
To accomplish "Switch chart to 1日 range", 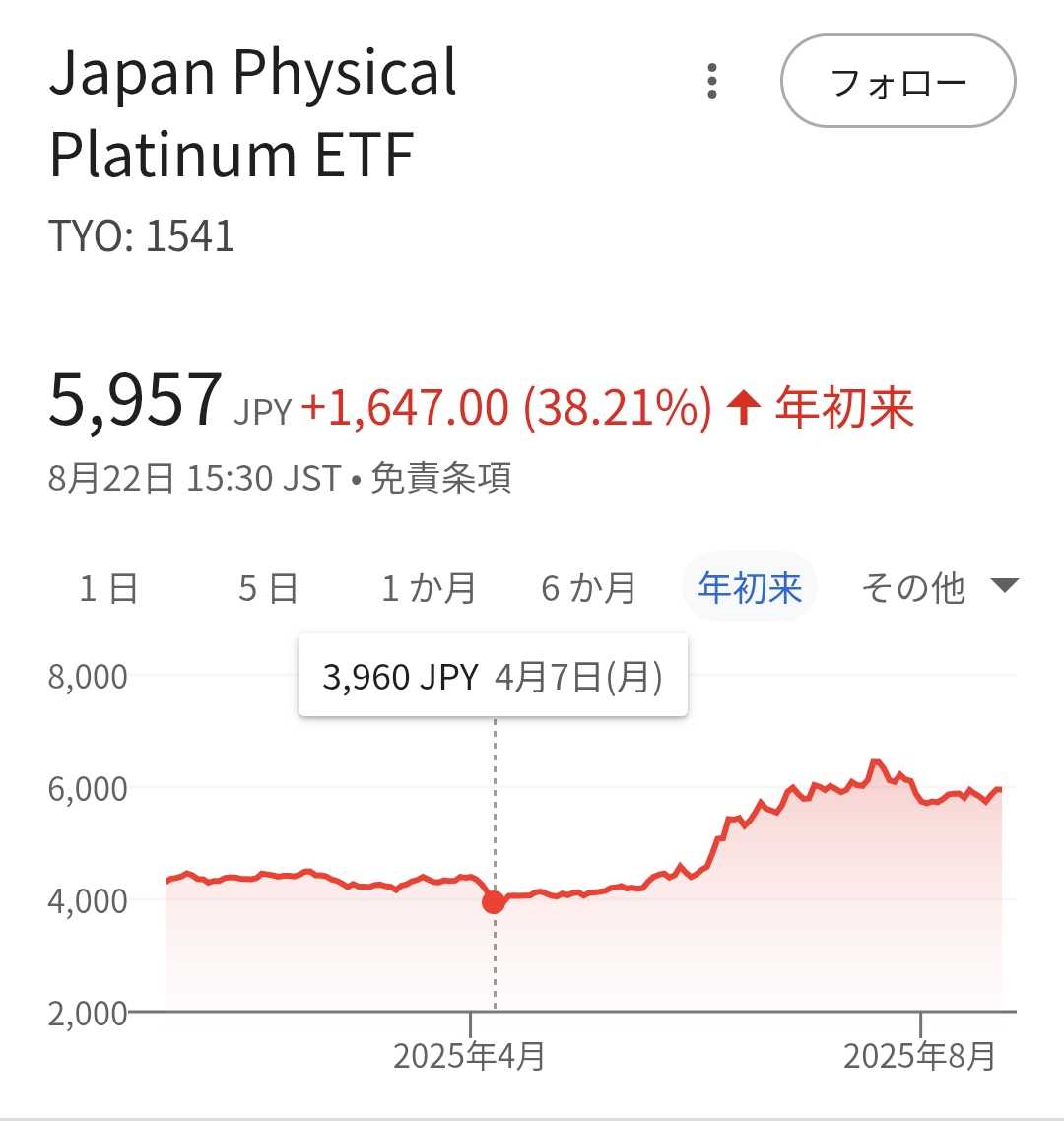I will [x=108, y=588].
